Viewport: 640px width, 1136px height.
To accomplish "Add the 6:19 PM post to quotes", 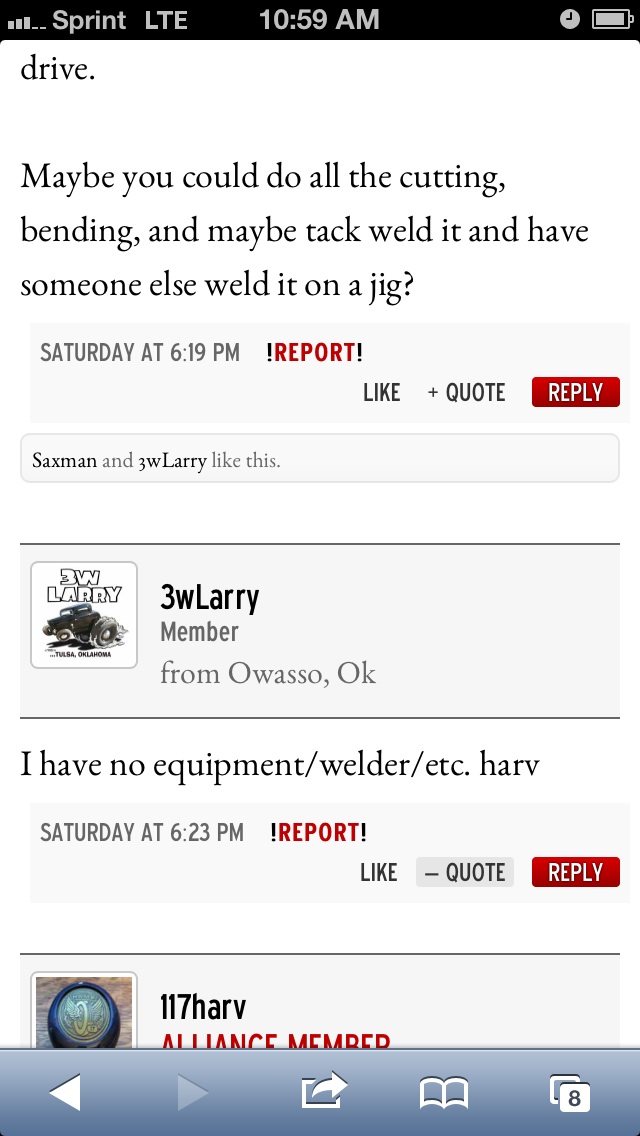I will point(466,393).
